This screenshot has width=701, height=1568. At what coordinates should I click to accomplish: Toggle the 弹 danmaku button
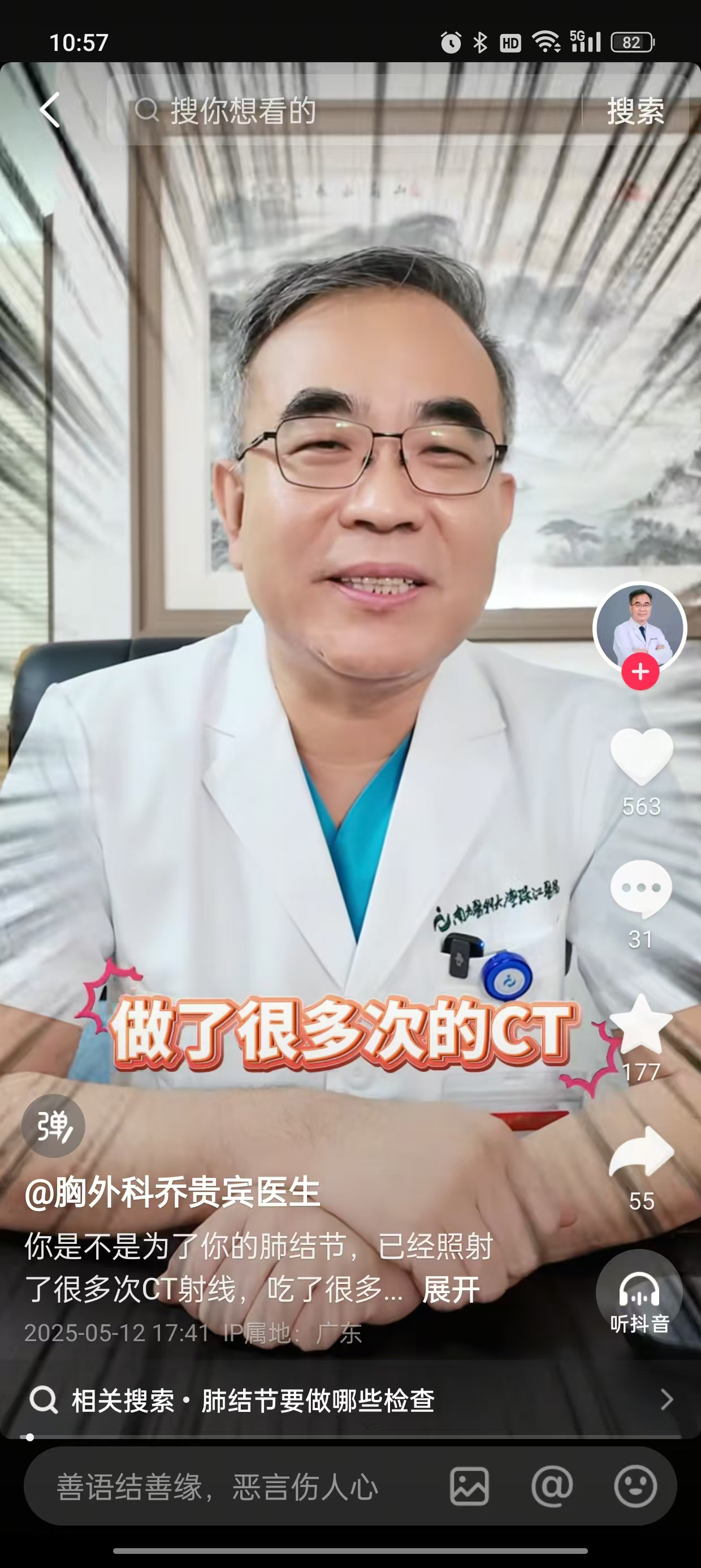pos(54,1126)
